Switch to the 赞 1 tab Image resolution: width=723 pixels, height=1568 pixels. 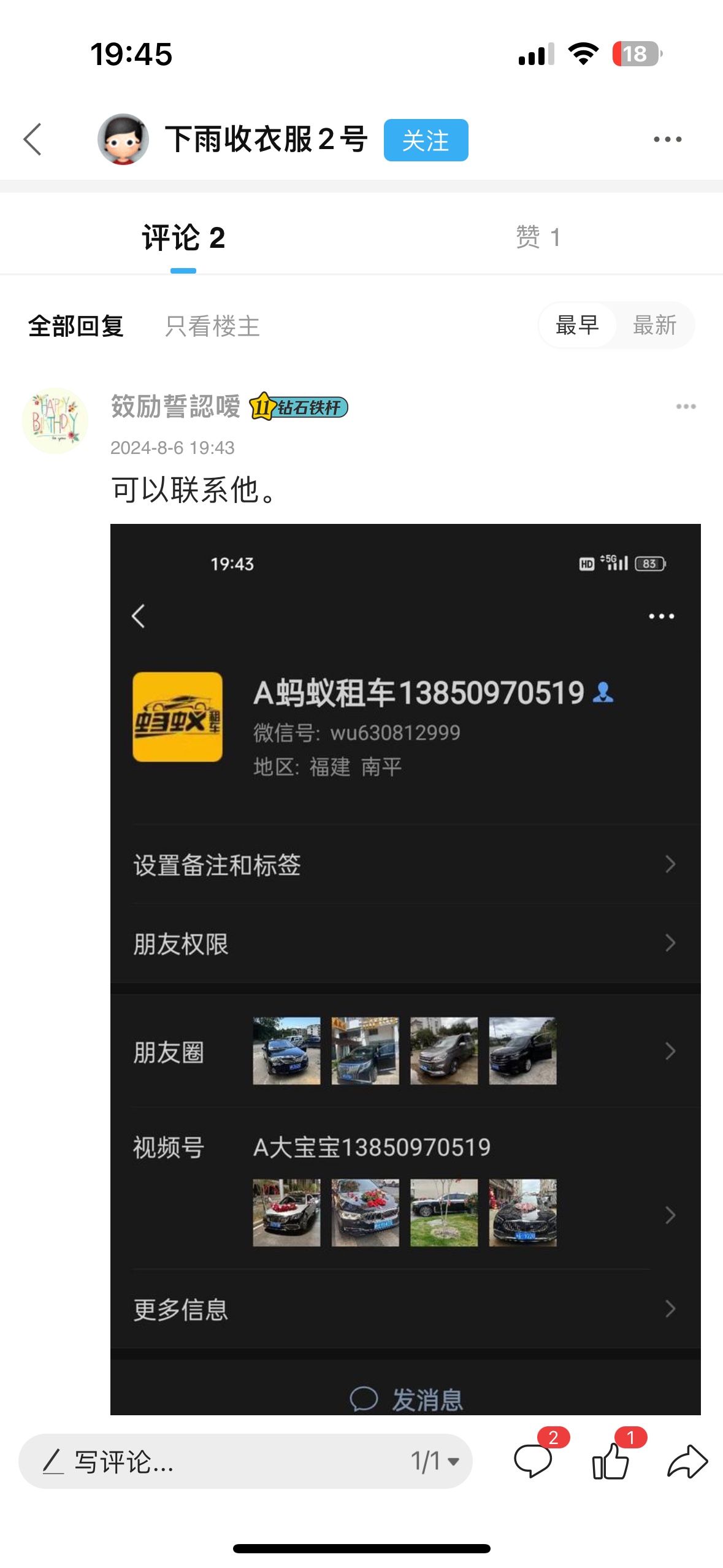click(x=538, y=237)
